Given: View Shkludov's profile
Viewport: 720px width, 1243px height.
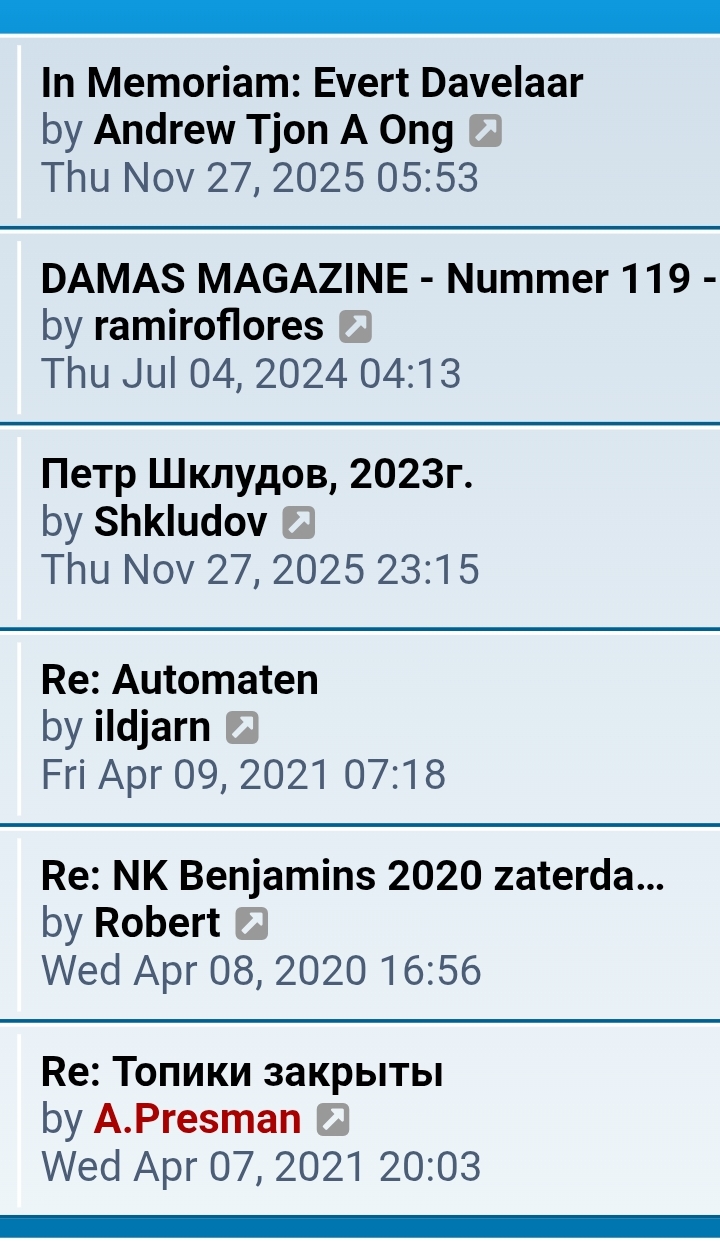Looking at the screenshot, I should (180, 523).
